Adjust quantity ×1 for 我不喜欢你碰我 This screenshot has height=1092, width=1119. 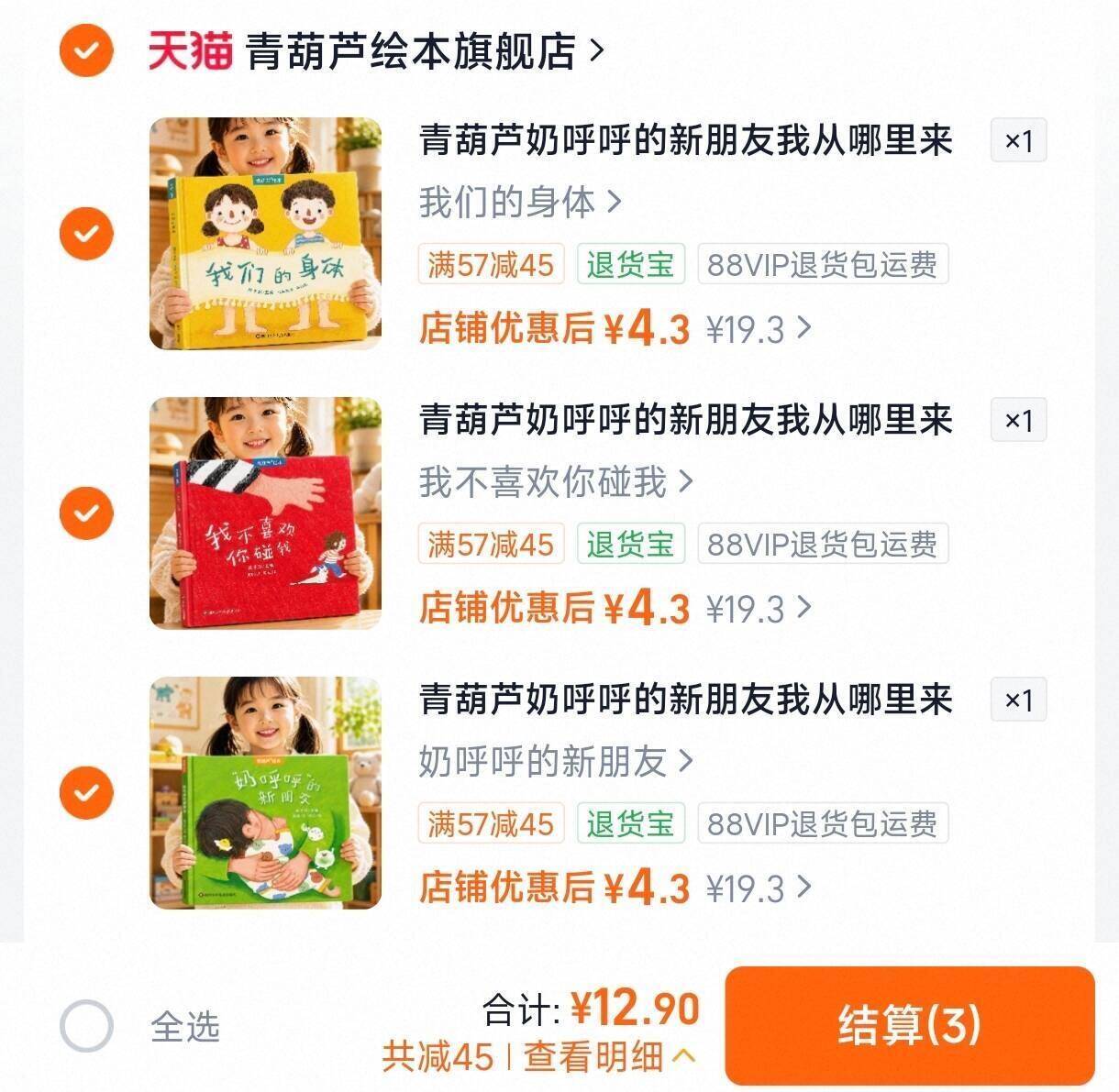(1019, 421)
